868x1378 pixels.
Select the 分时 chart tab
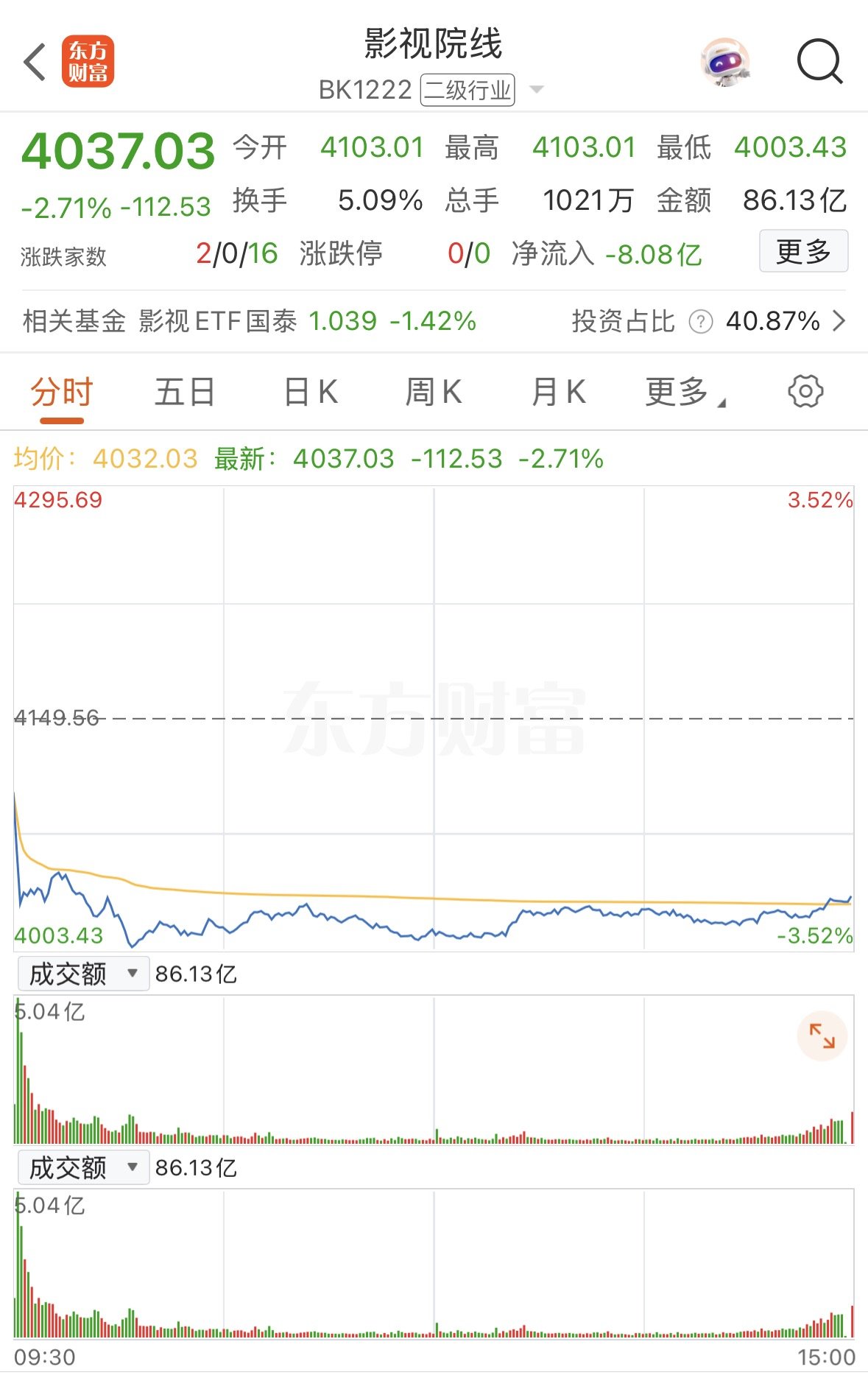62,392
